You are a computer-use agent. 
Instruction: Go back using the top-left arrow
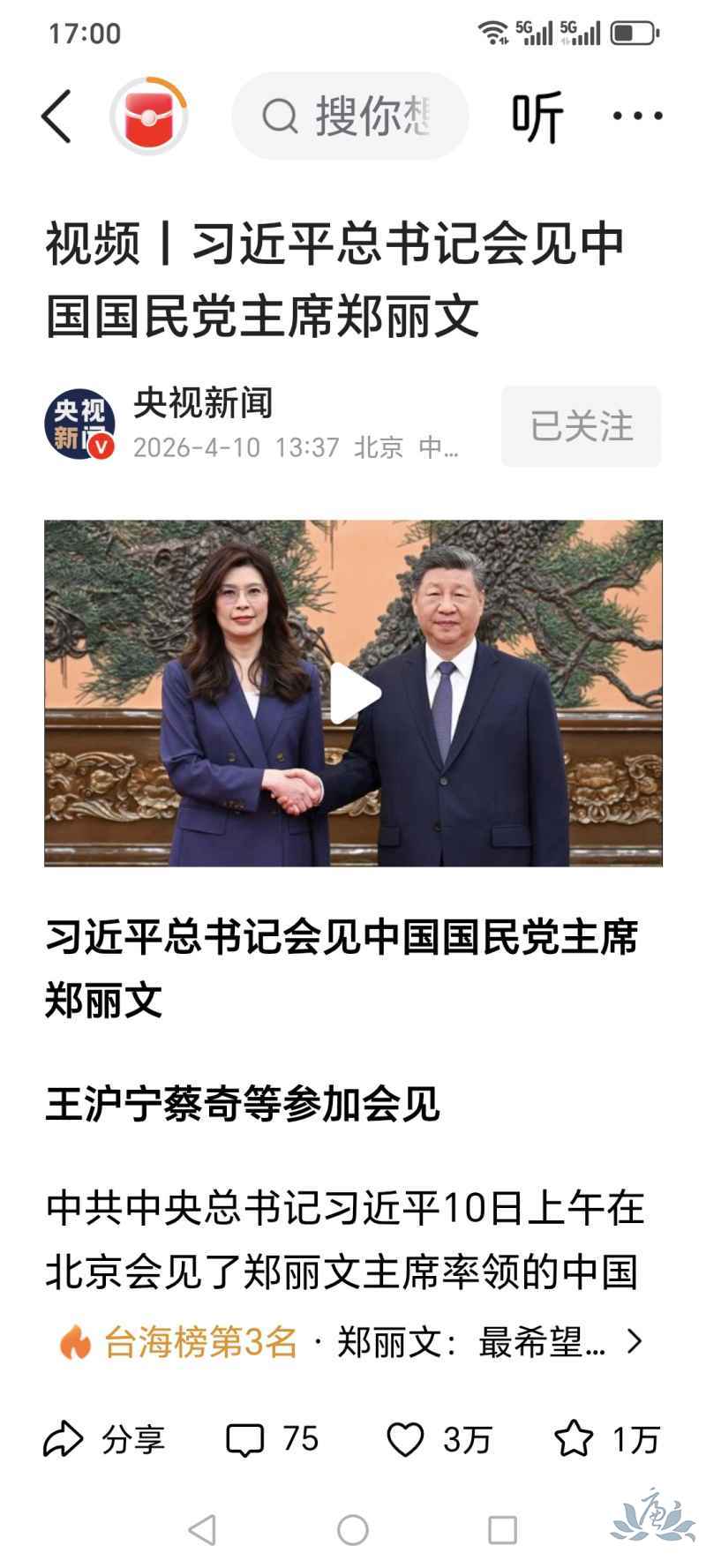click(56, 116)
